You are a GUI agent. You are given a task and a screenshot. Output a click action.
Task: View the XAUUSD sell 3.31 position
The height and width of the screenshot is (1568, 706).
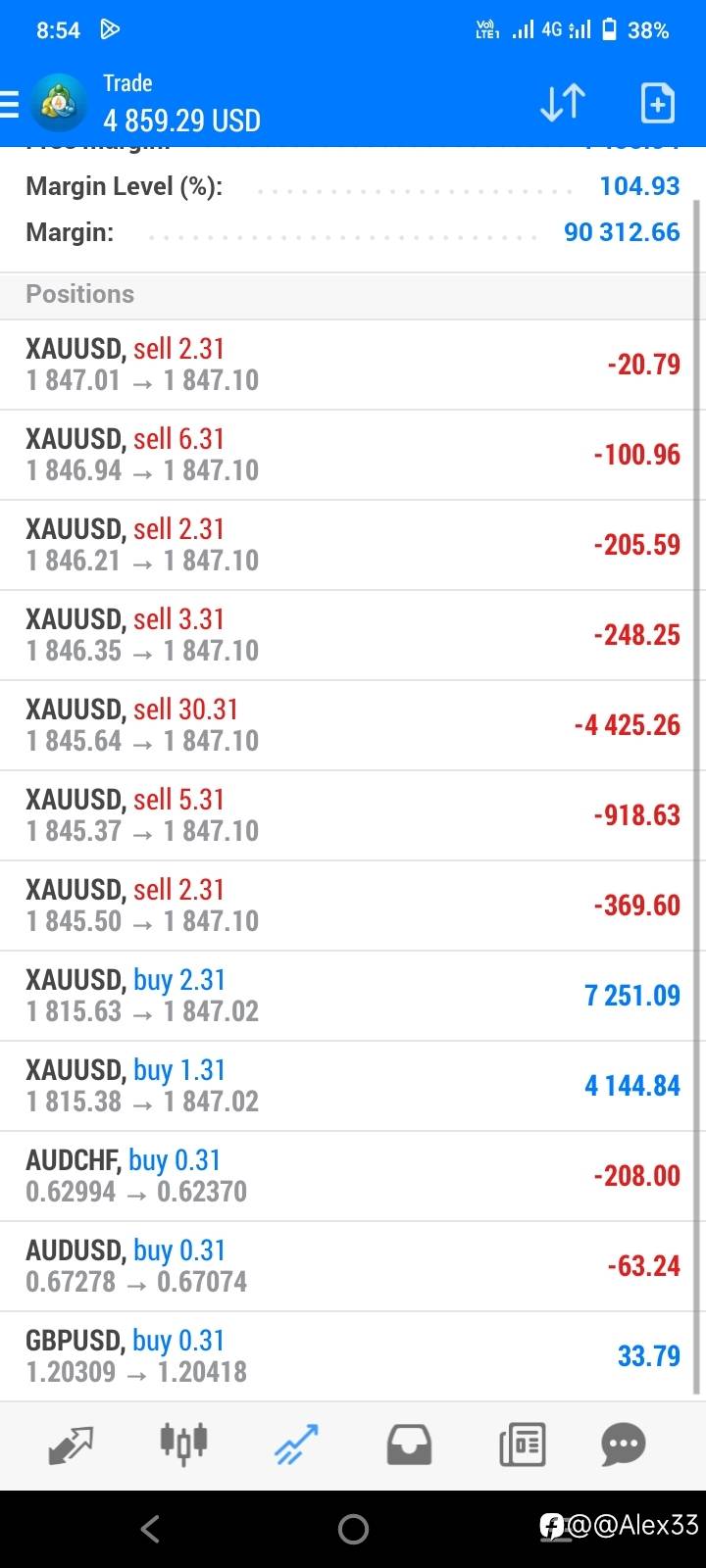point(353,635)
